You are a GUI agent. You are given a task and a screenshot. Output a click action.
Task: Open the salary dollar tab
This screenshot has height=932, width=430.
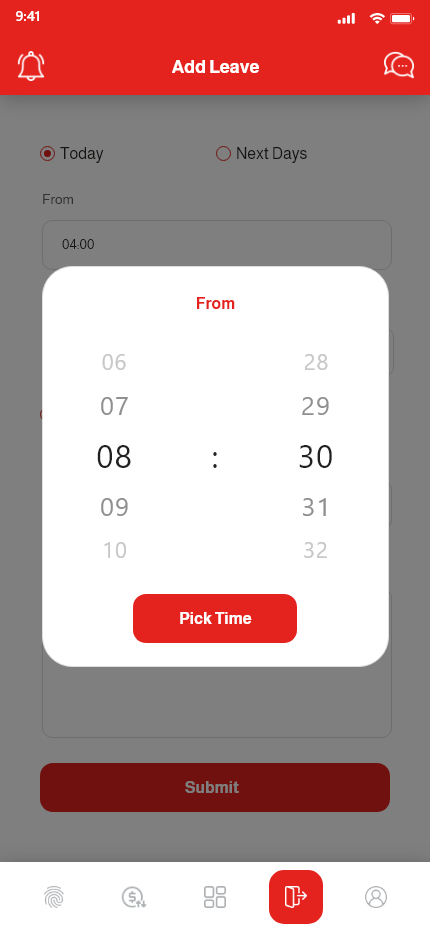pos(133,896)
